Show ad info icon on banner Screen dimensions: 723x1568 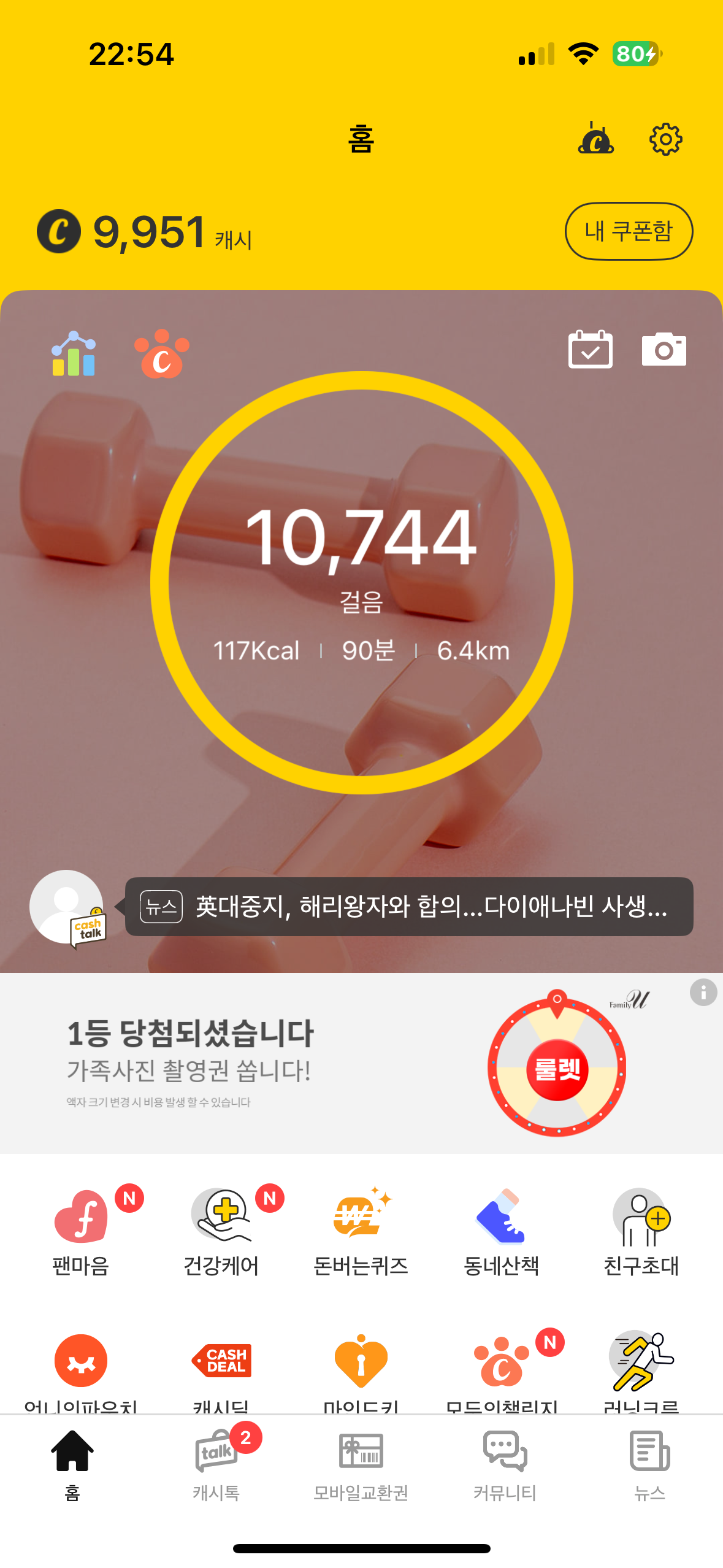coord(703,992)
